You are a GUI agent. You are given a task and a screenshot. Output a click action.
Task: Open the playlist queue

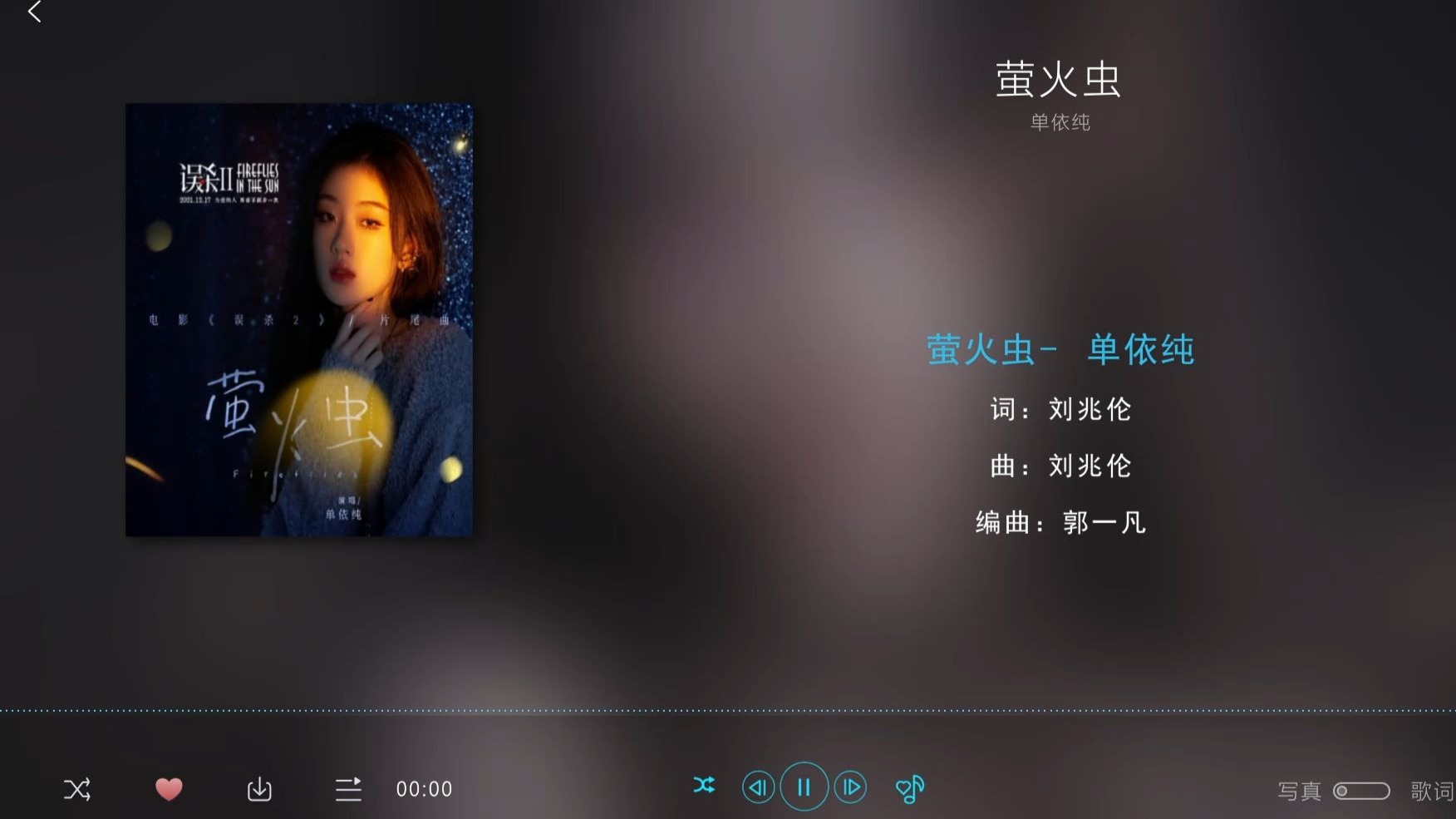tap(348, 789)
